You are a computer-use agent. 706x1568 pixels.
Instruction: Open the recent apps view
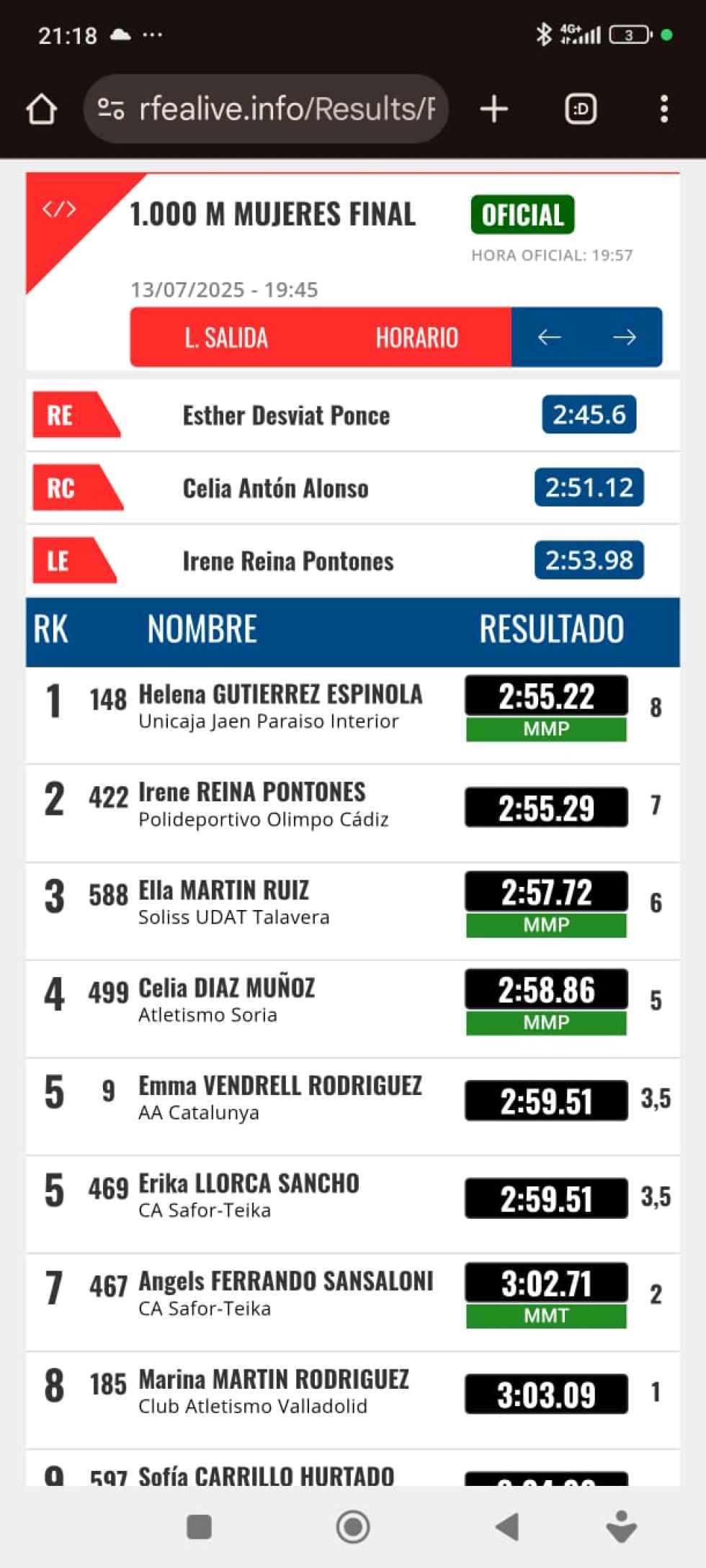[x=200, y=1527]
